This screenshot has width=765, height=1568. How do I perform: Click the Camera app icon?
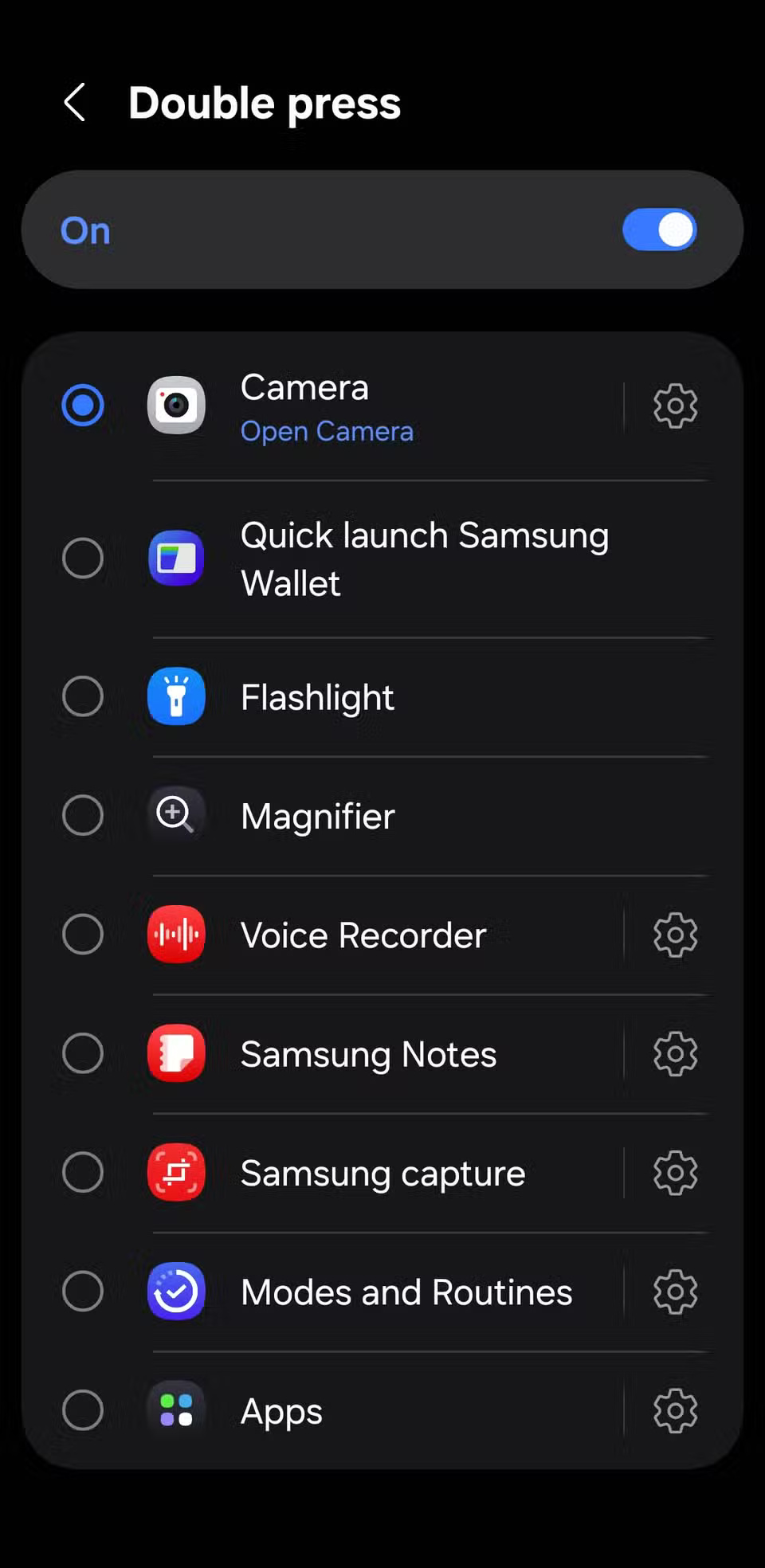click(176, 406)
